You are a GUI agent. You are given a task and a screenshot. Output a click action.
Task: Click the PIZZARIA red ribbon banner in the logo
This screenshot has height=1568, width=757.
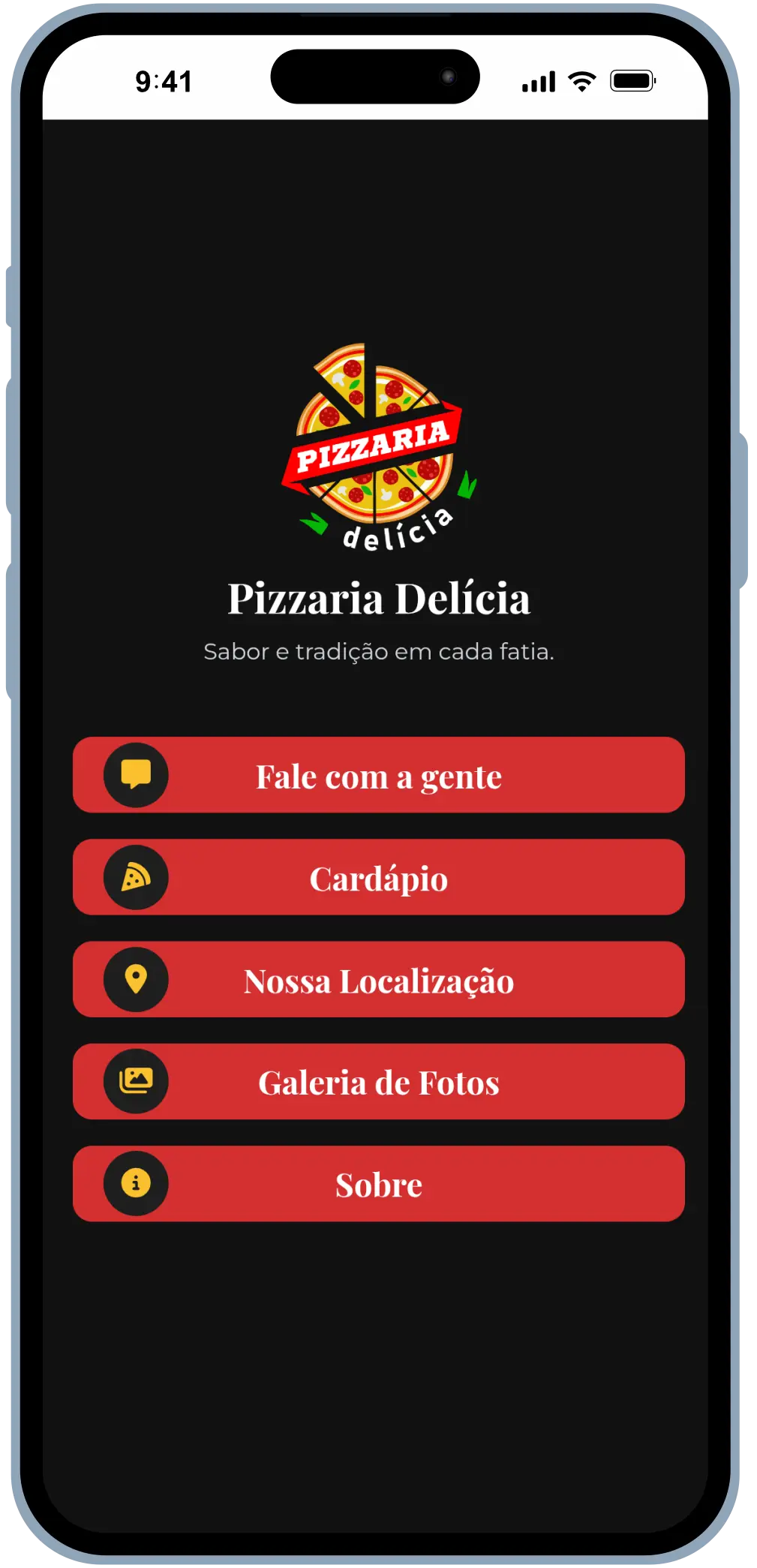tap(373, 450)
